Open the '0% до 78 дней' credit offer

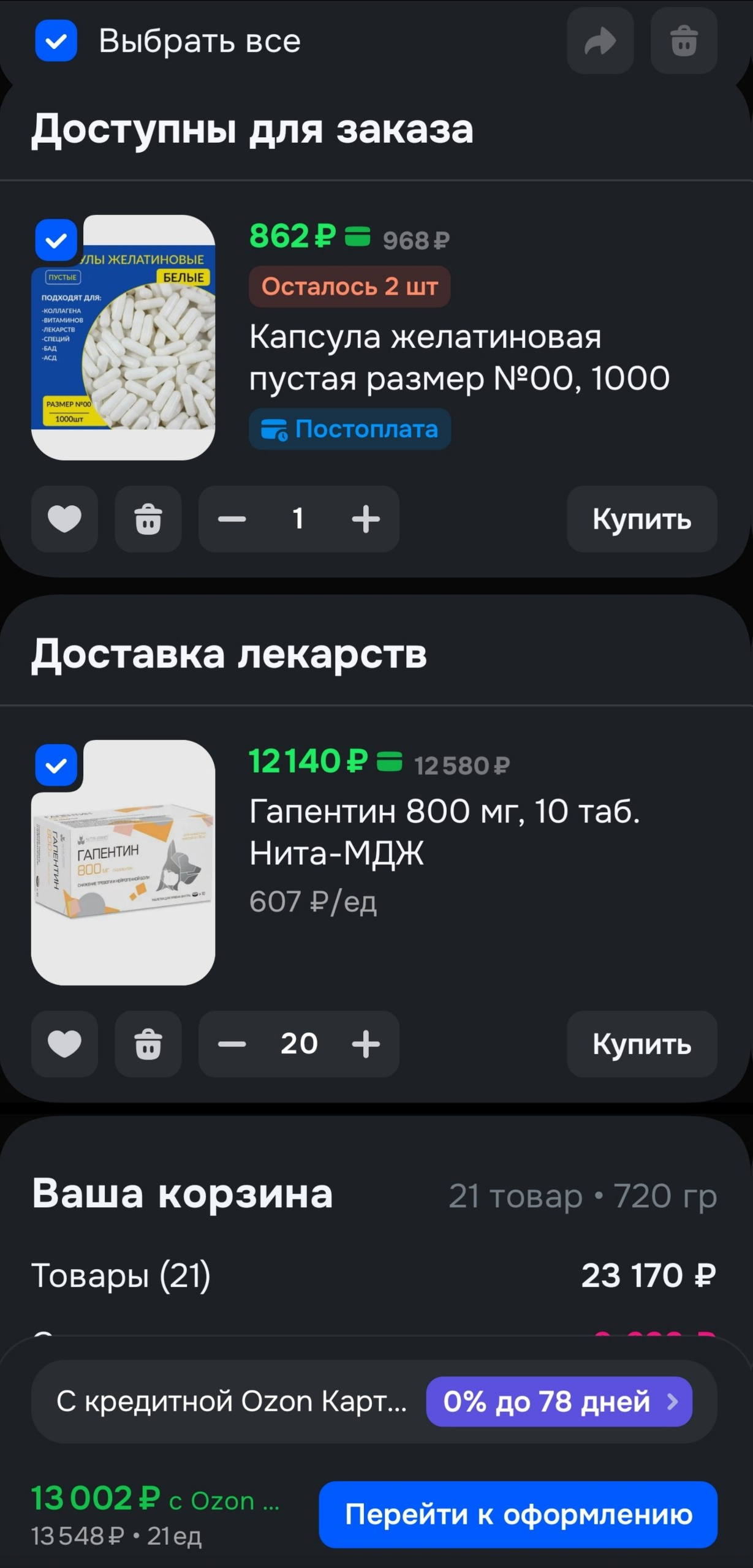(x=559, y=1401)
